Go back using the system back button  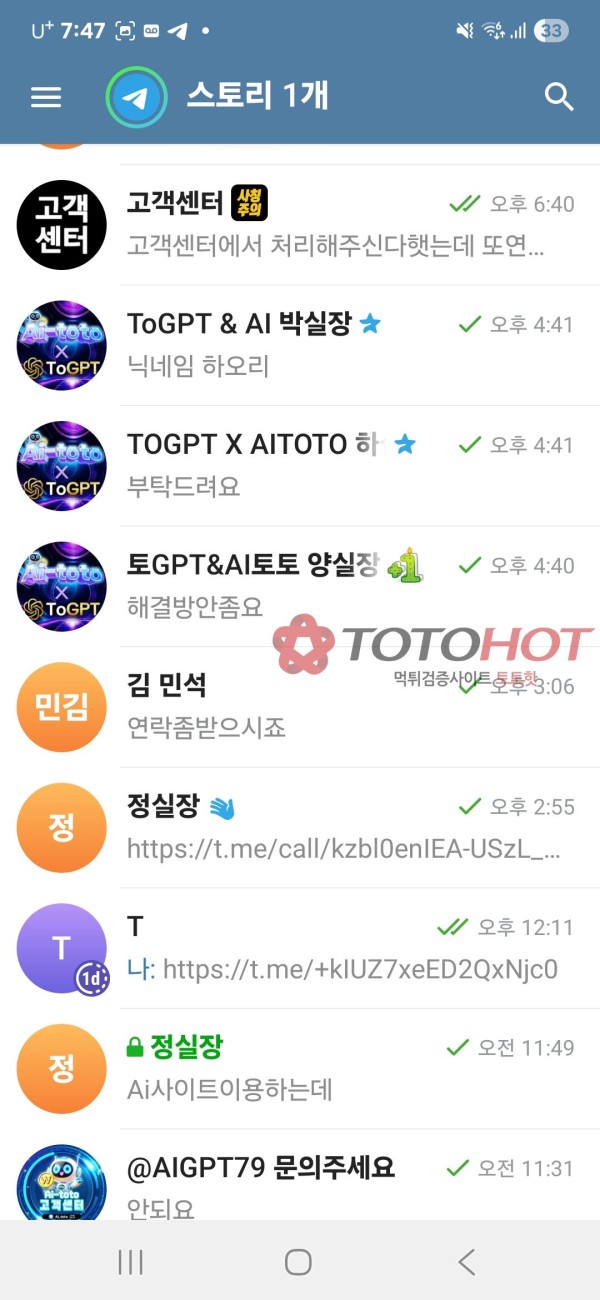[466, 1262]
